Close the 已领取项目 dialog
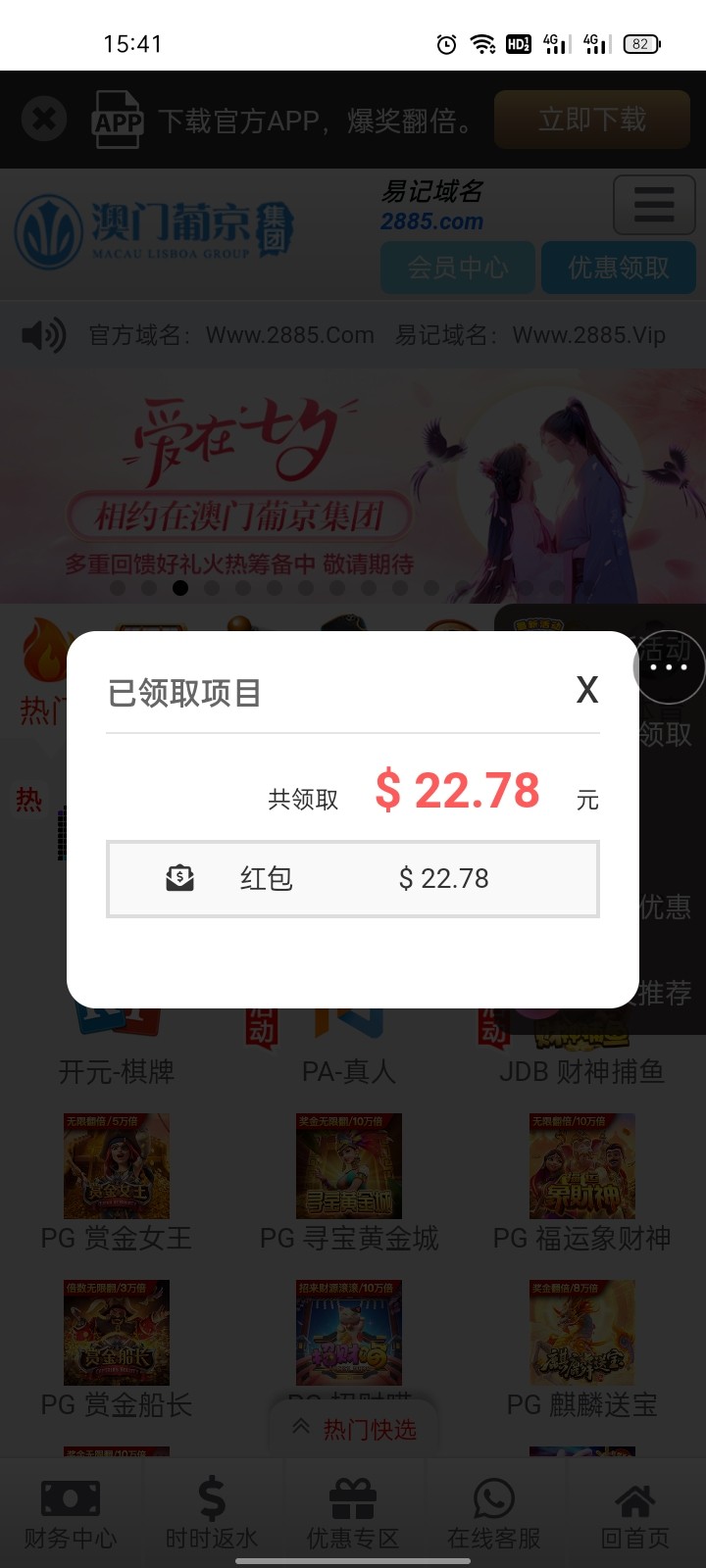This screenshot has width=706, height=1568. 586,690
